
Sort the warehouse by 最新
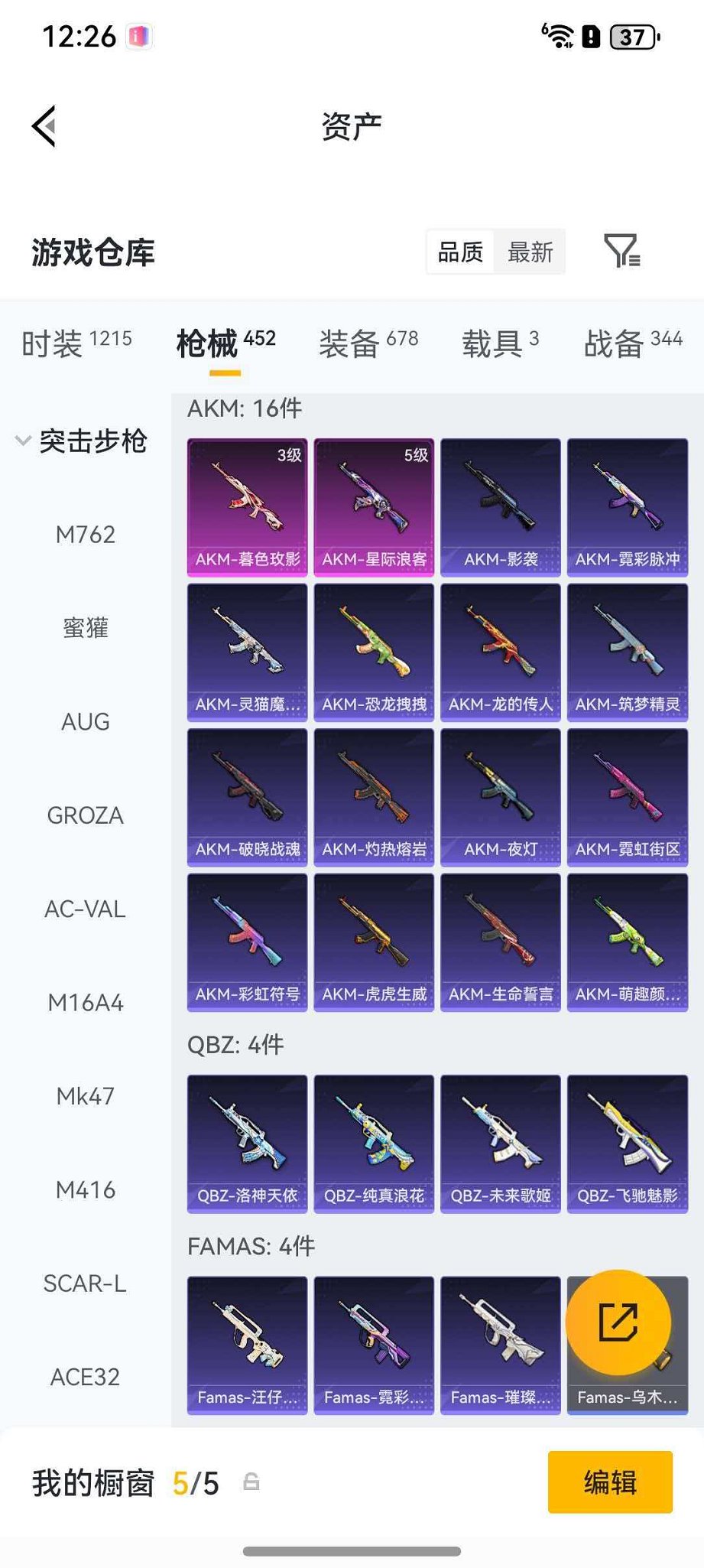(530, 252)
